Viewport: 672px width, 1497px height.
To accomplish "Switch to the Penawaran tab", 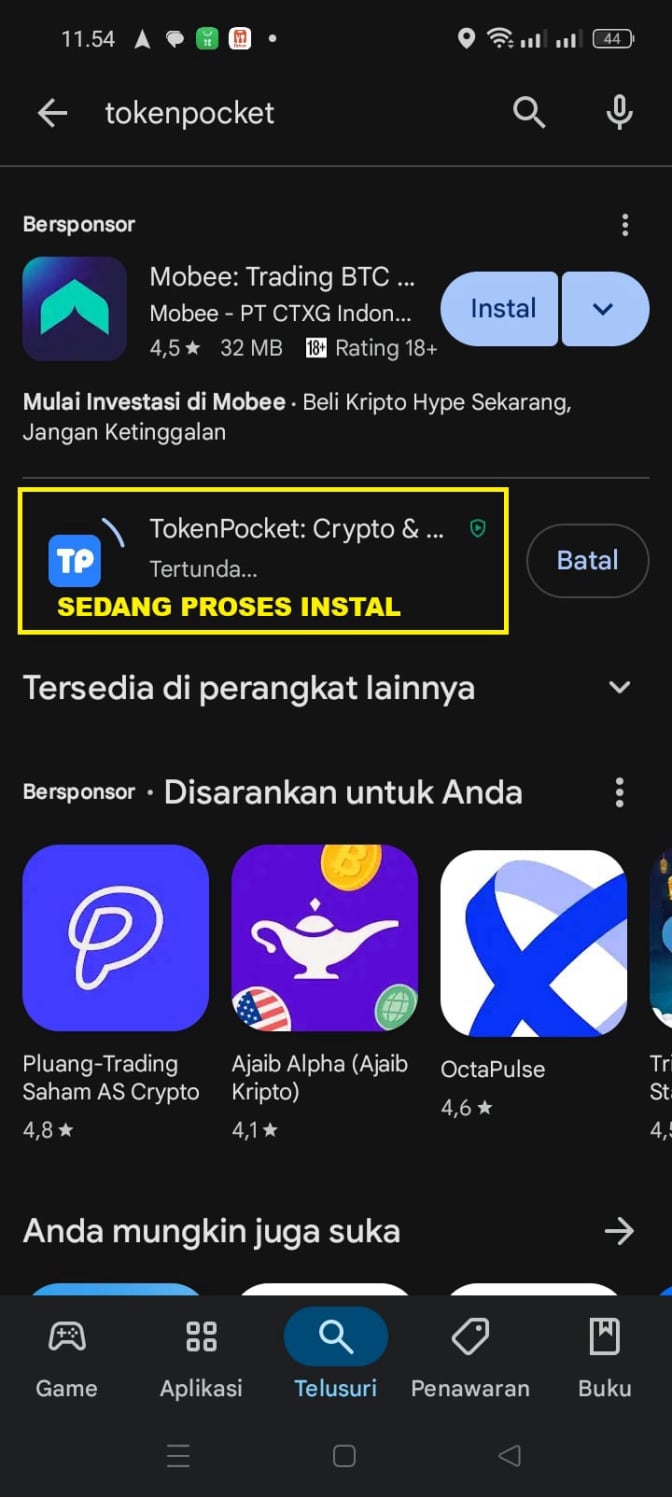I will (x=470, y=1356).
